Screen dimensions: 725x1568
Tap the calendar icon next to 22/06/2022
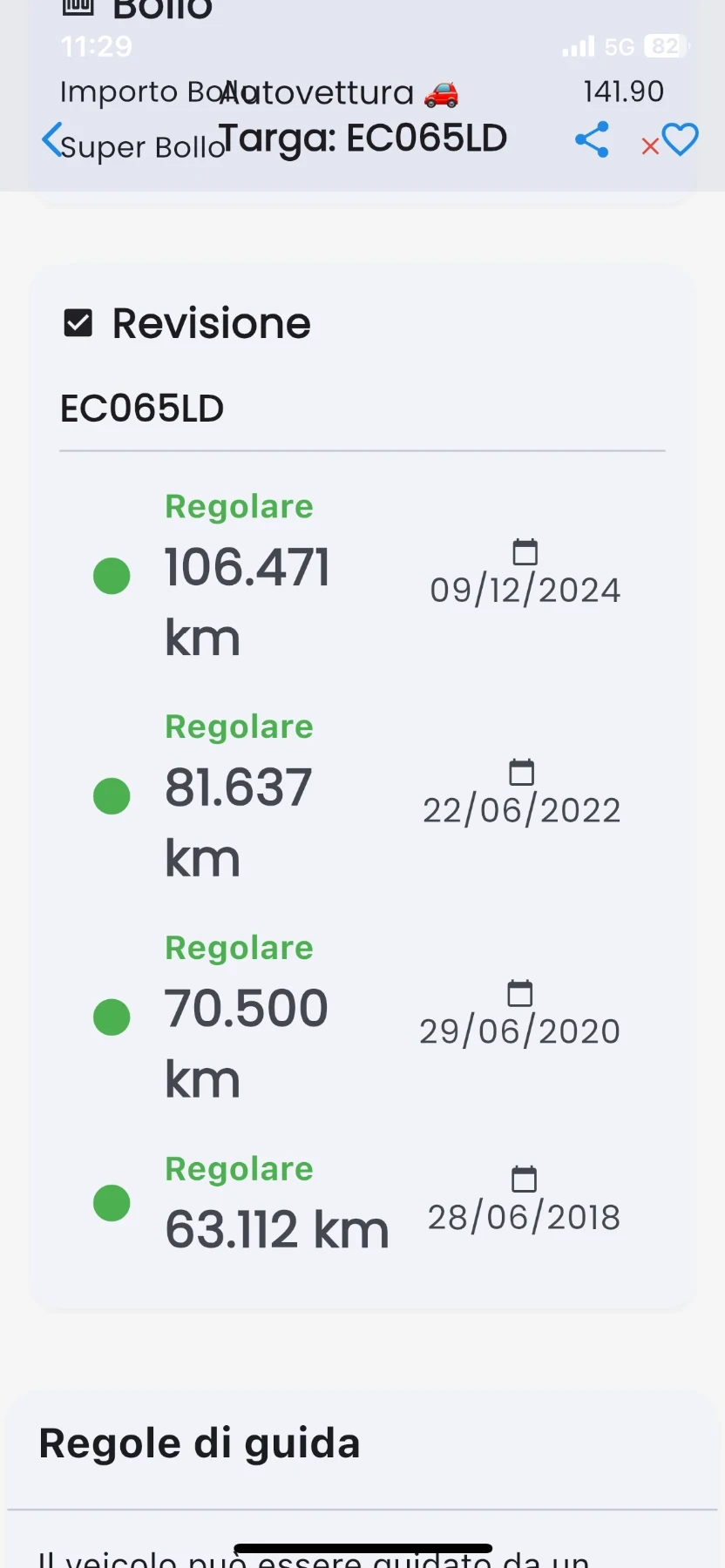[x=520, y=773]
